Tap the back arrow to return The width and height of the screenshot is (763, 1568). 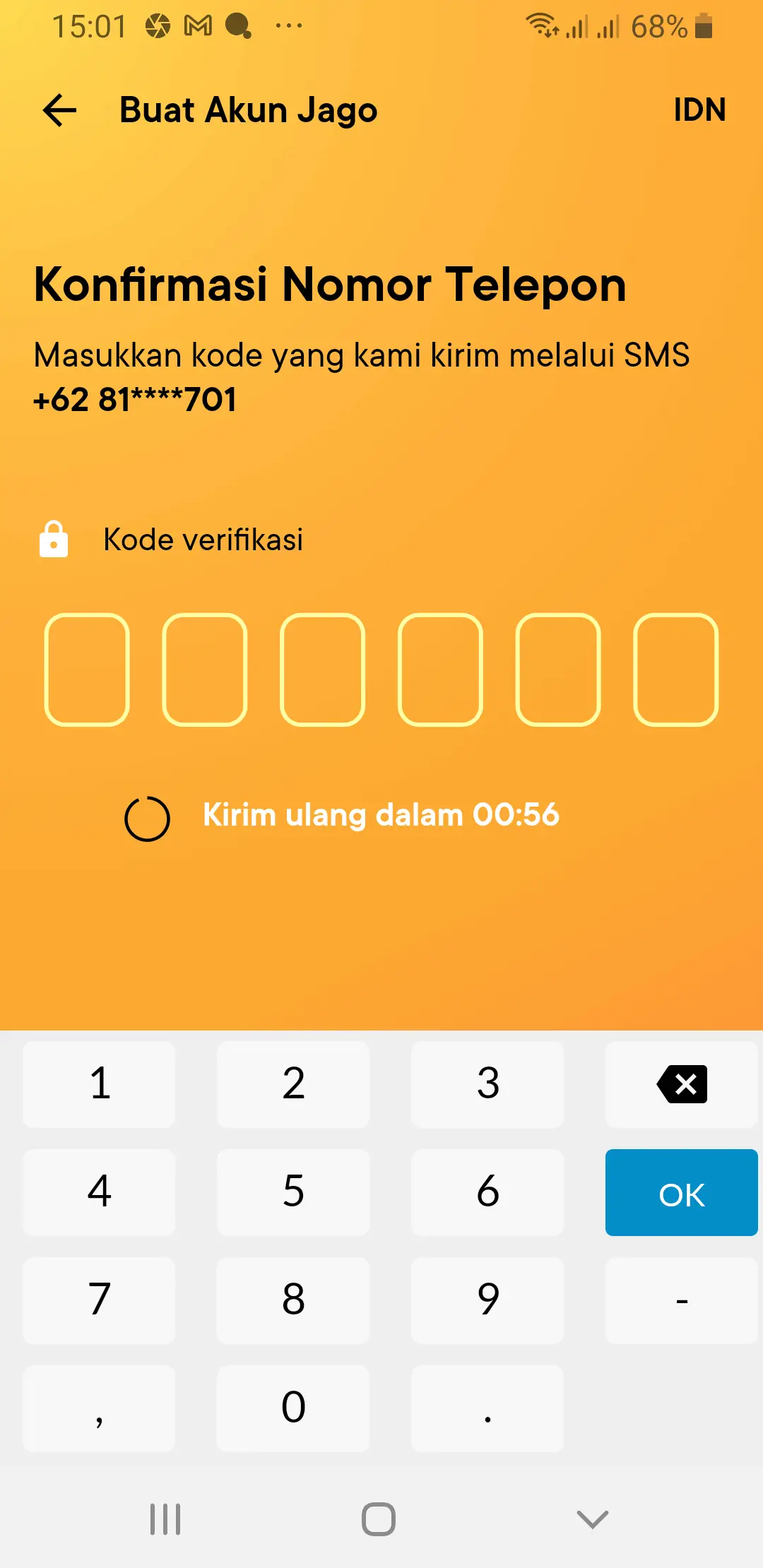pyautogui.click(x=59, y=110)
